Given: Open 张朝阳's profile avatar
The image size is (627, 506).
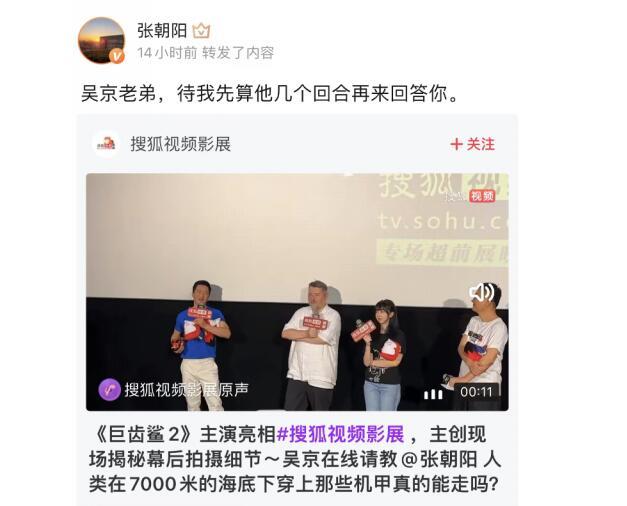Looking at the screenshot, I should (x=101, y=40).
